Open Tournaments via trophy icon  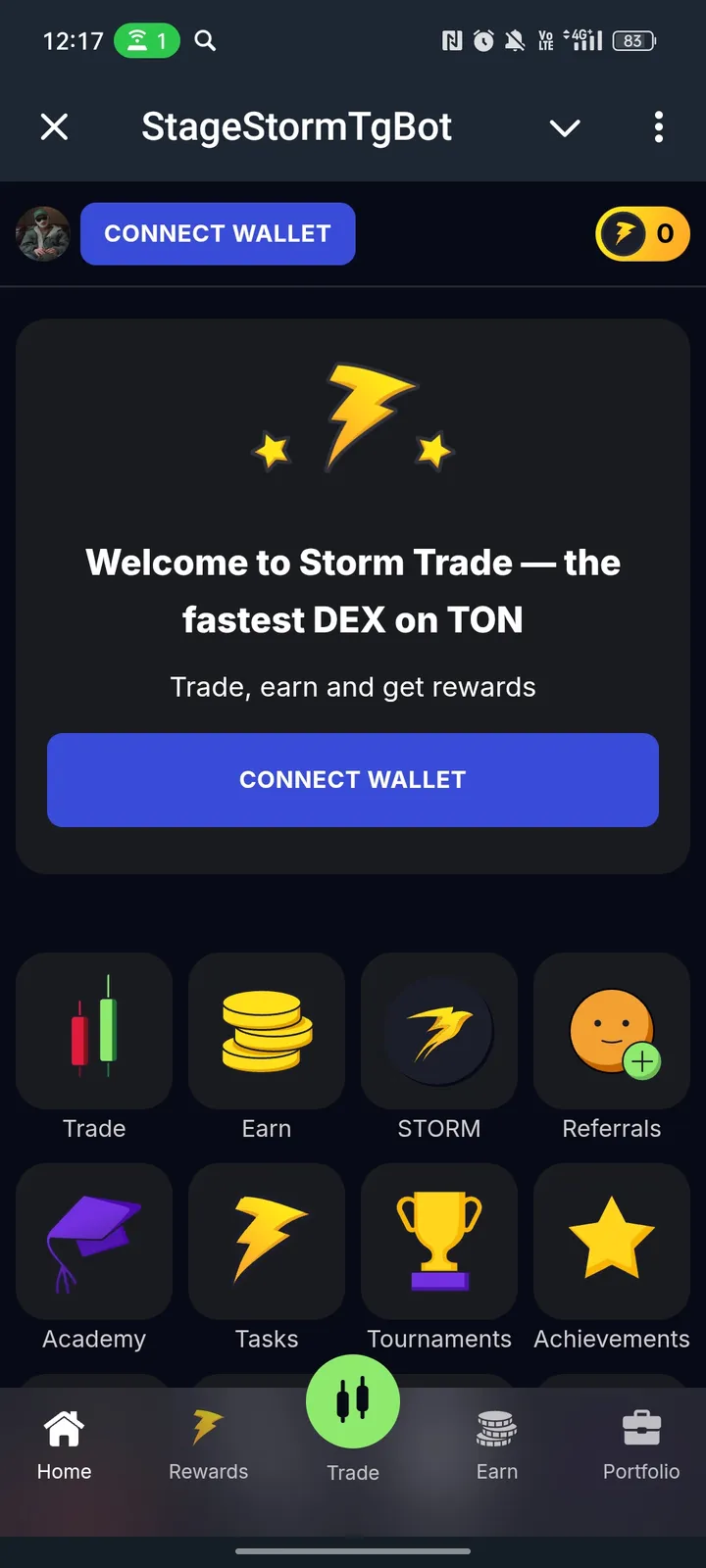(x=439, y=1242)
